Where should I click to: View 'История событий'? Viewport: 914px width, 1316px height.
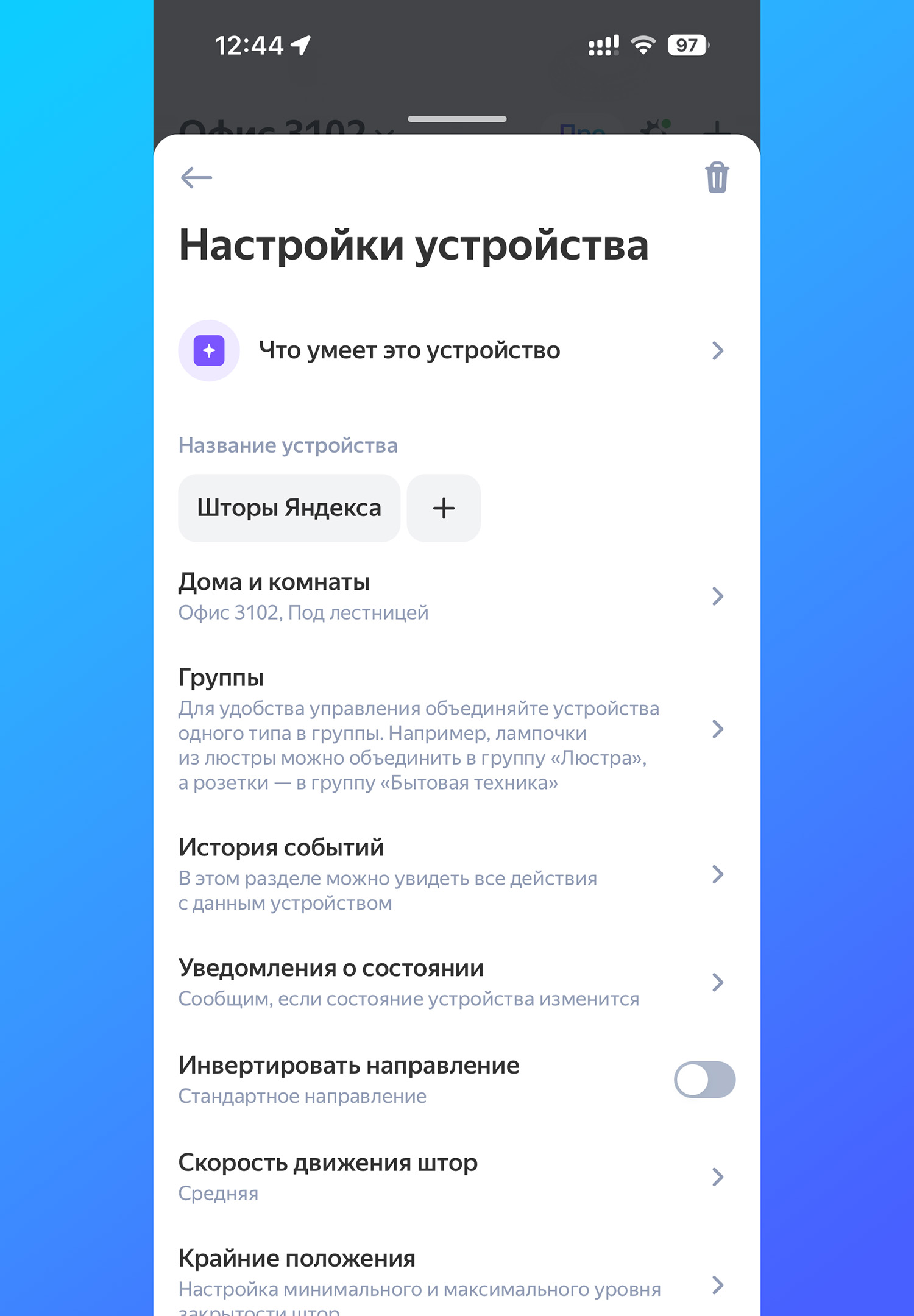(x=451, y=874)
